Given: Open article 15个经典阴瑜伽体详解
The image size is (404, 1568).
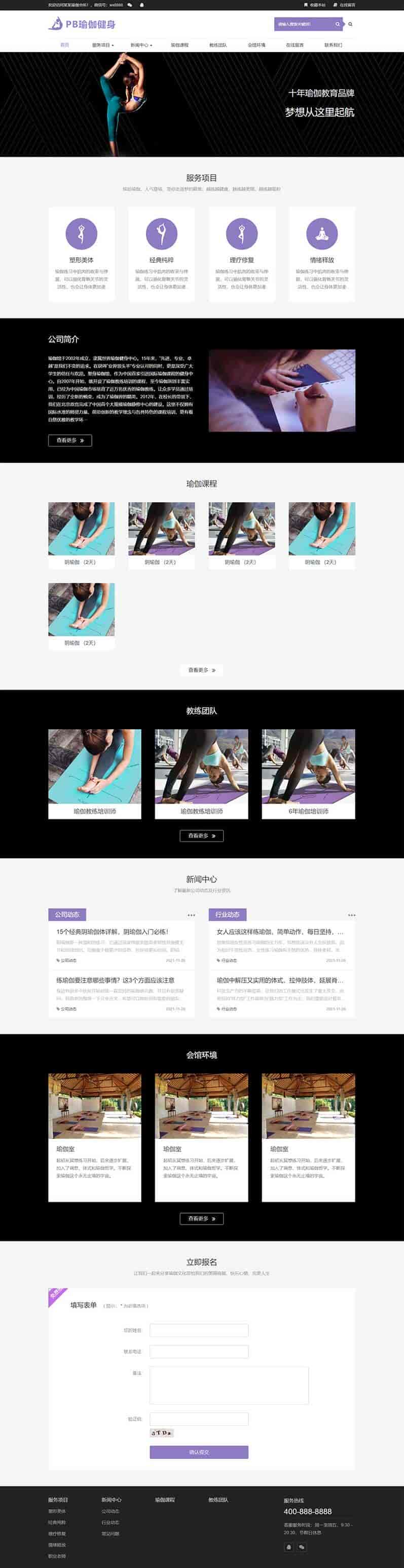Looking at the screenshot, I should (x=112, y=931).
